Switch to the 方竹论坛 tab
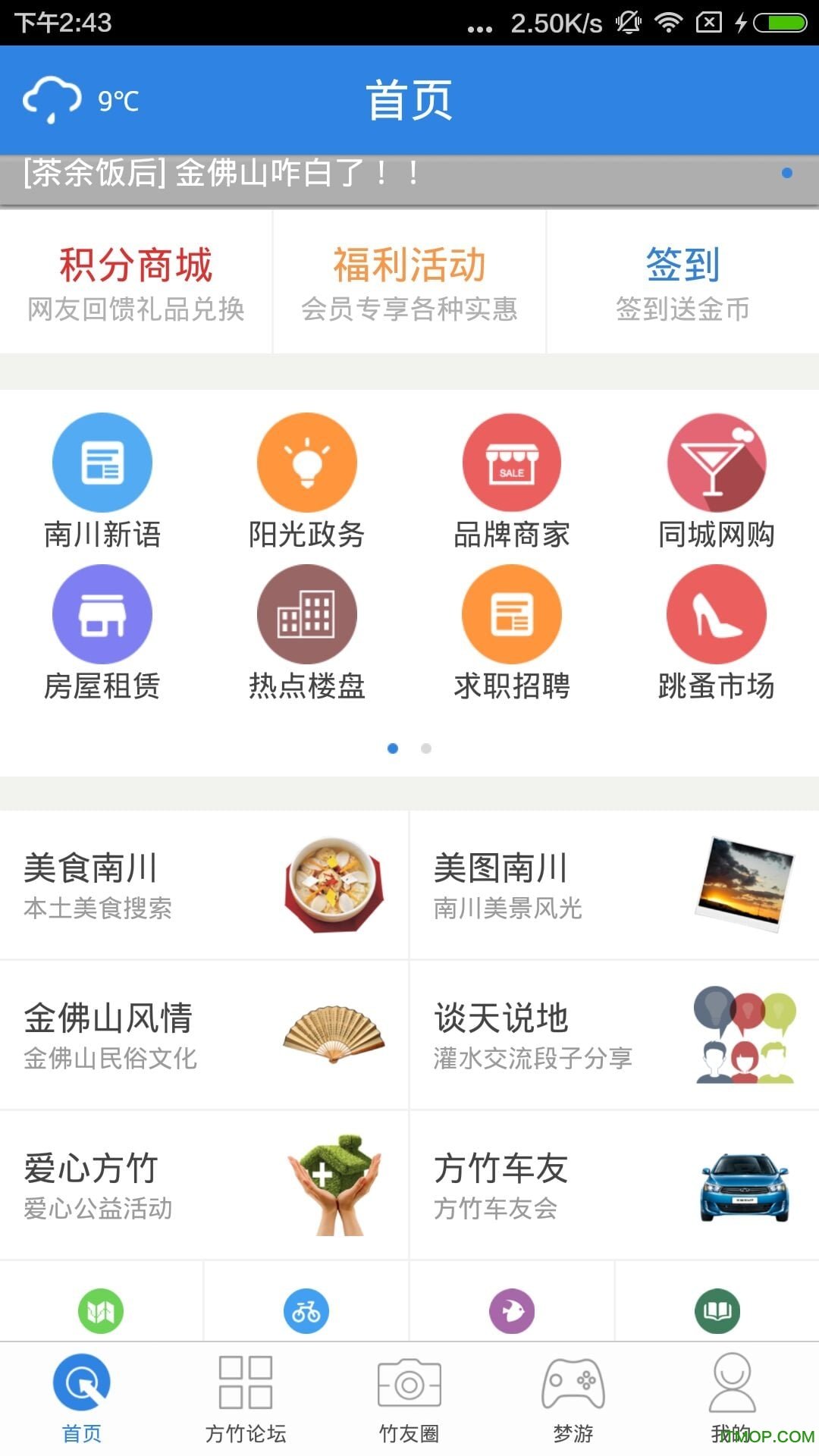The image size is (819, 1456). click(246, 1399)
